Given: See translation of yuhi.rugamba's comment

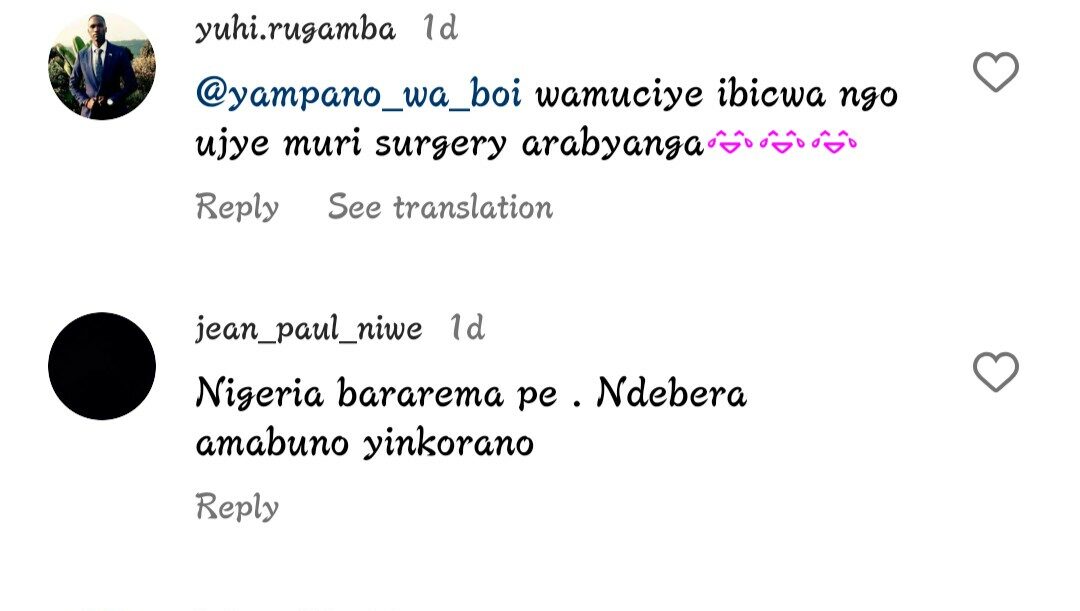Looking at the screenshot, I should (x=440, y=207).
